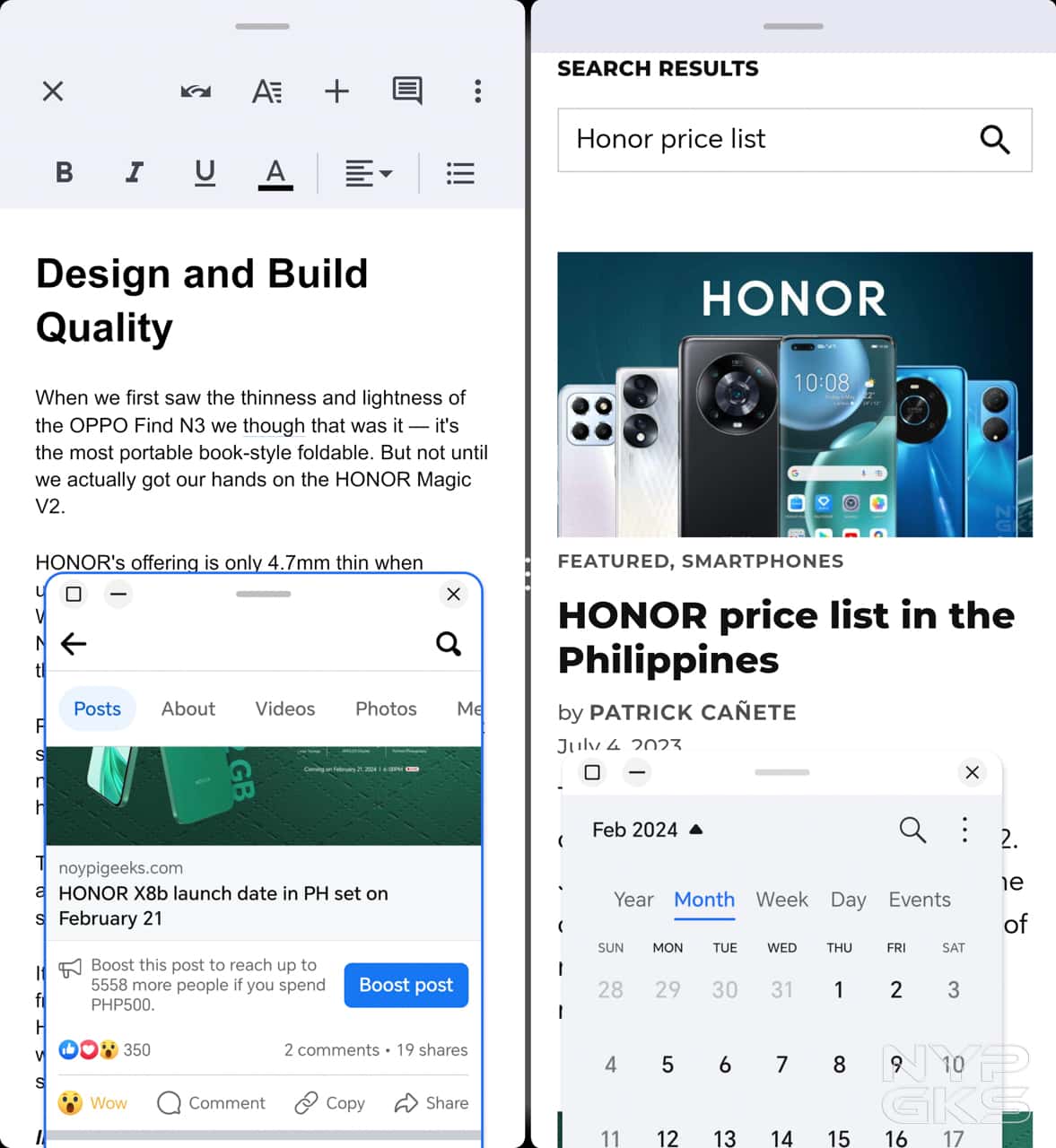This screenshot has width=1056, height=1148.
Task: Boost post on Facebook
Action: click(406, 985)
